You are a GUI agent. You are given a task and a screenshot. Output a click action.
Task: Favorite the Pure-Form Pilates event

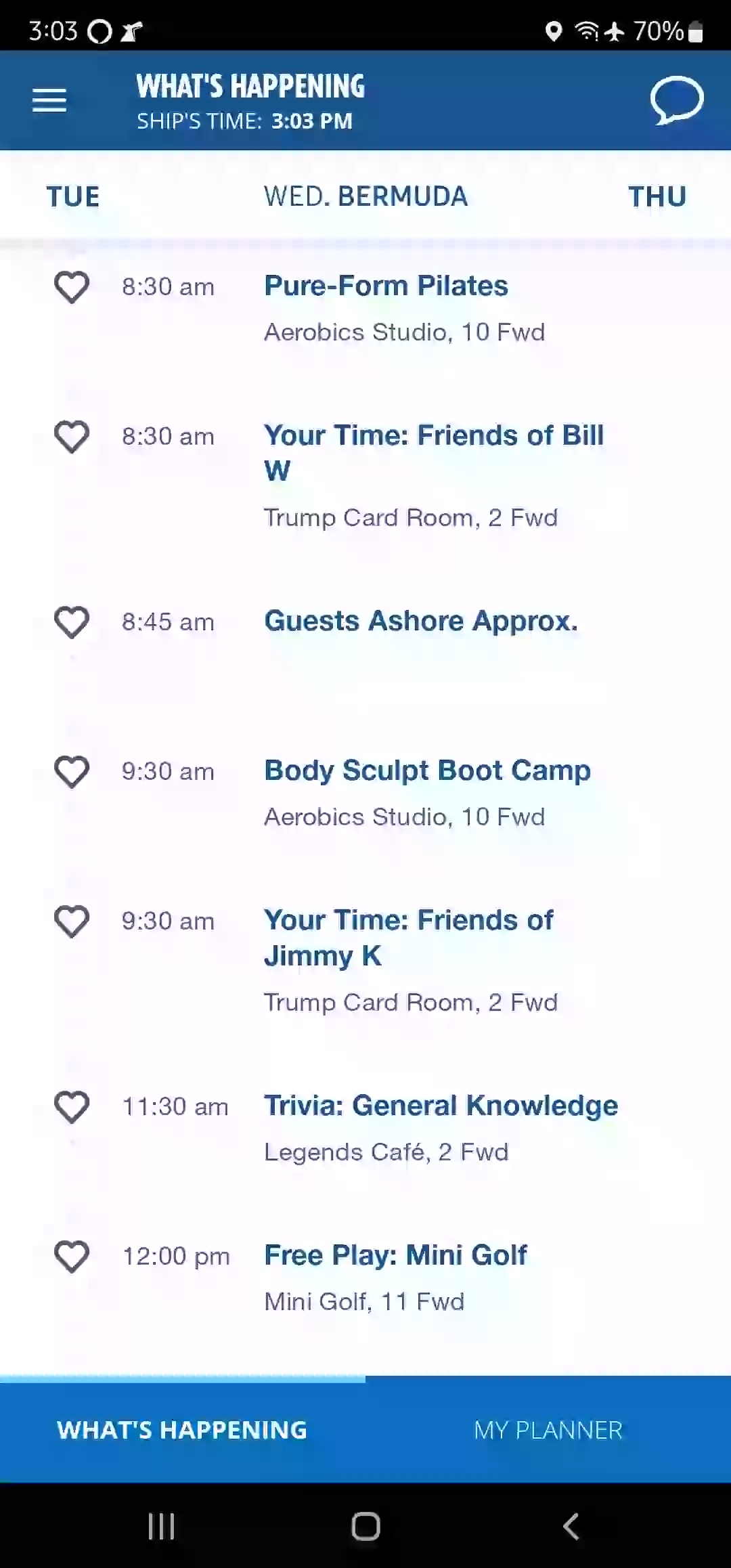[x=72, y=287]
